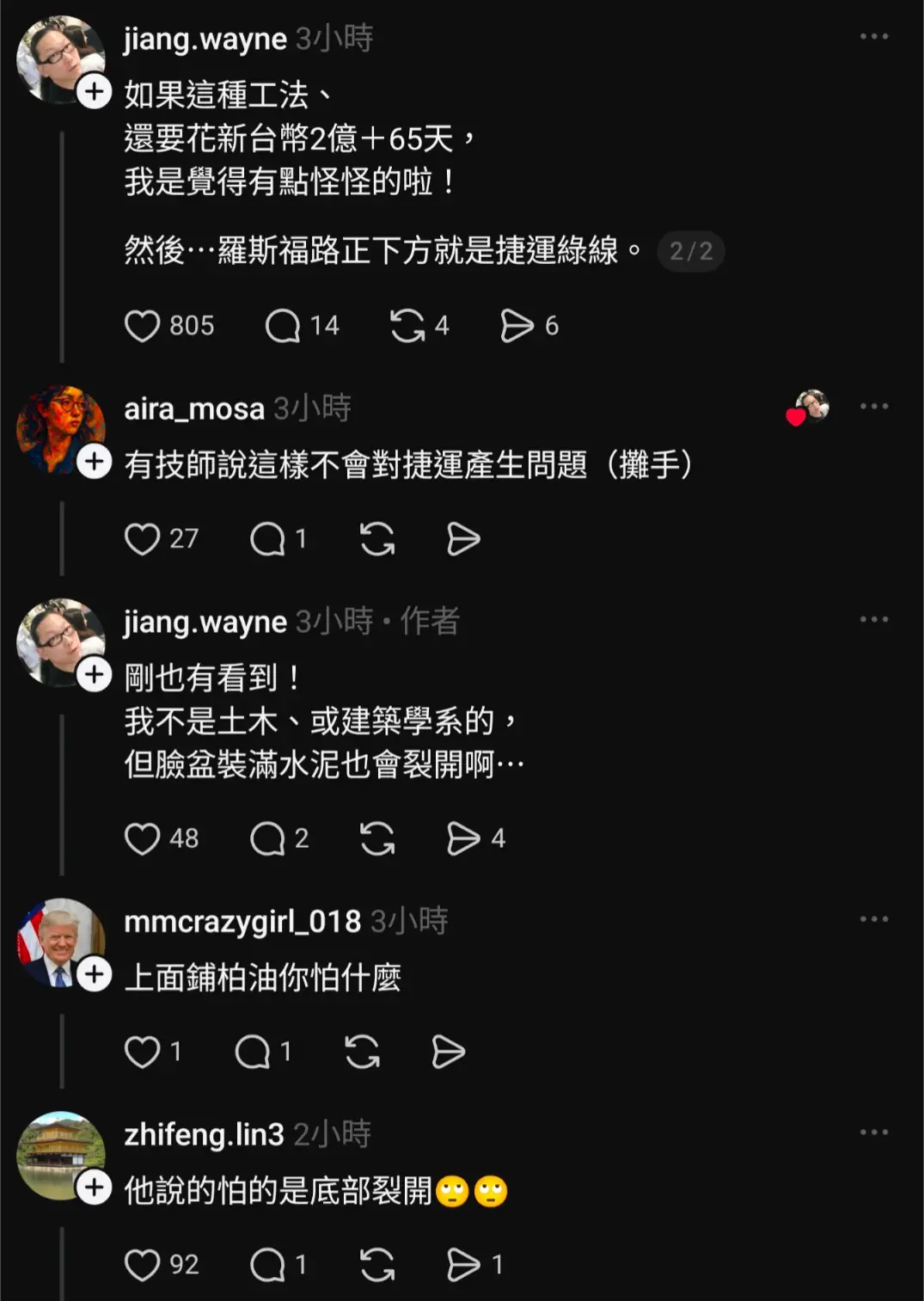Follow aira_mosa via avatar plus icon
924x1301 pixels.
pos(95,462)
